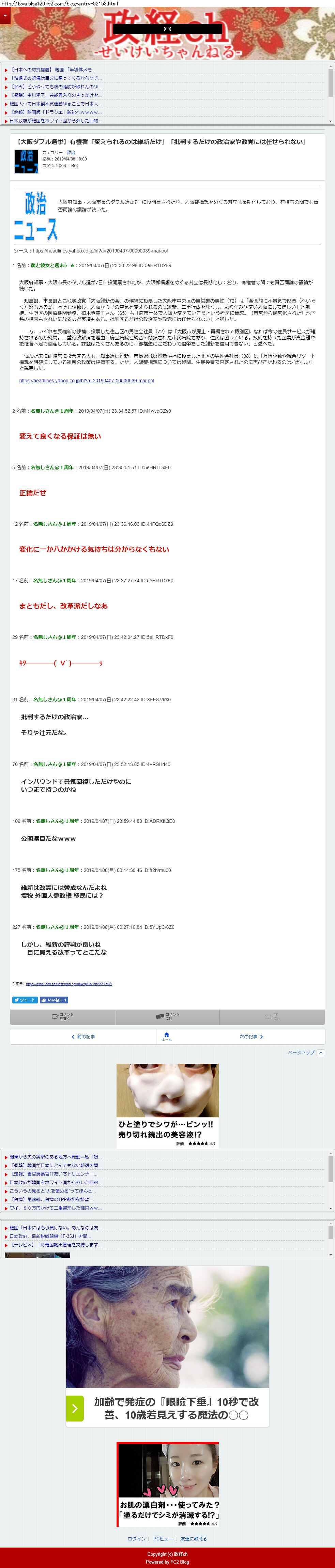Open the wrinkle beauty serum ad

[x=167, y=1104]
